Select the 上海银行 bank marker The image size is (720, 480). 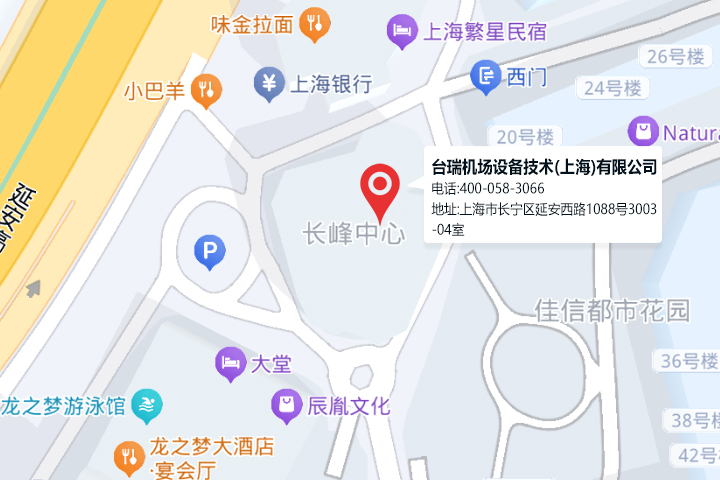[x=269, y=83]
